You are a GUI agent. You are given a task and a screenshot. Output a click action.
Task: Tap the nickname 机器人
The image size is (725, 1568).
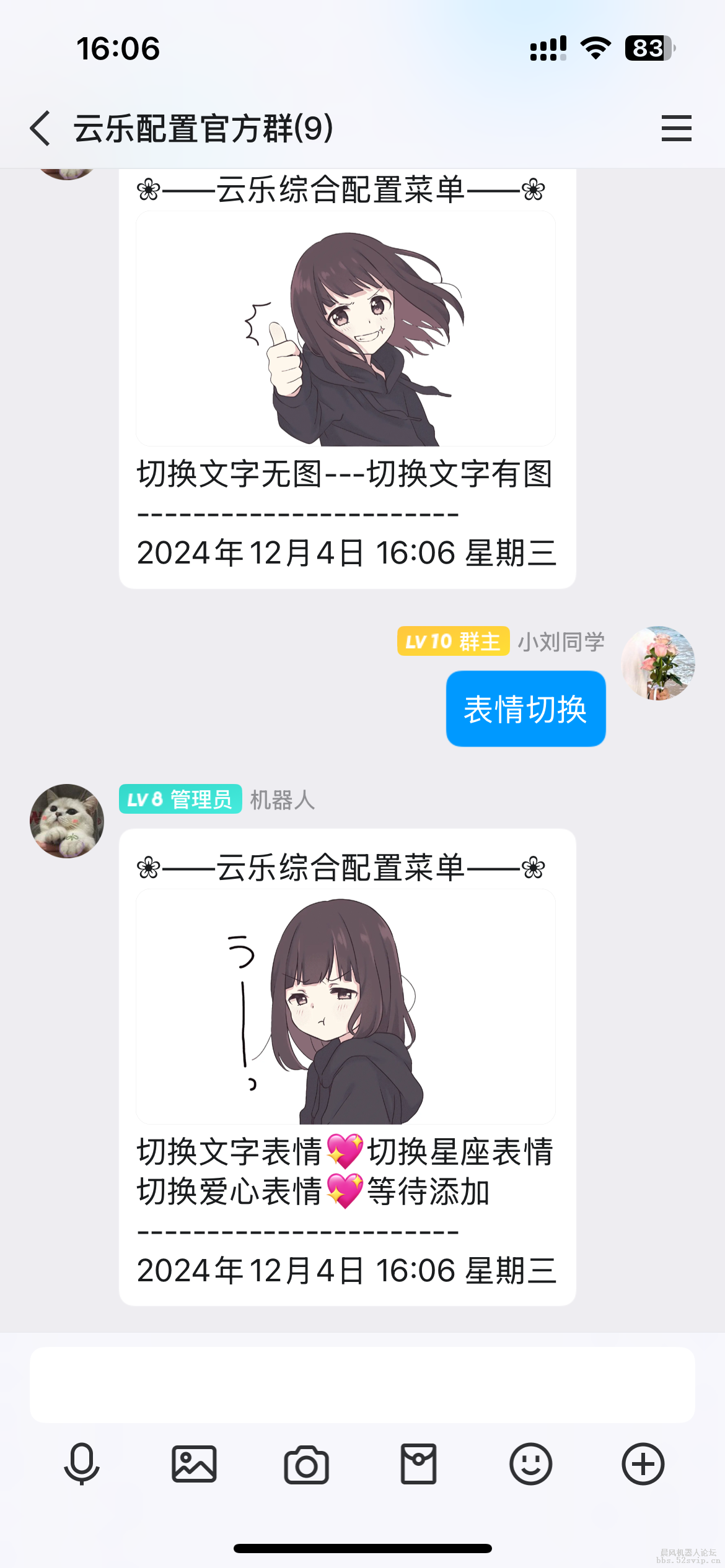pyautogui.click(x=282, y=800)
